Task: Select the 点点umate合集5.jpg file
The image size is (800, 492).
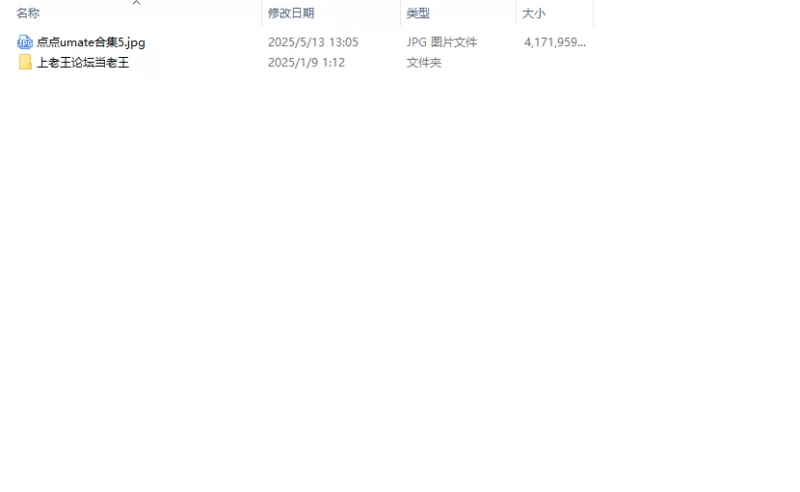Action: tap(90, 42)
